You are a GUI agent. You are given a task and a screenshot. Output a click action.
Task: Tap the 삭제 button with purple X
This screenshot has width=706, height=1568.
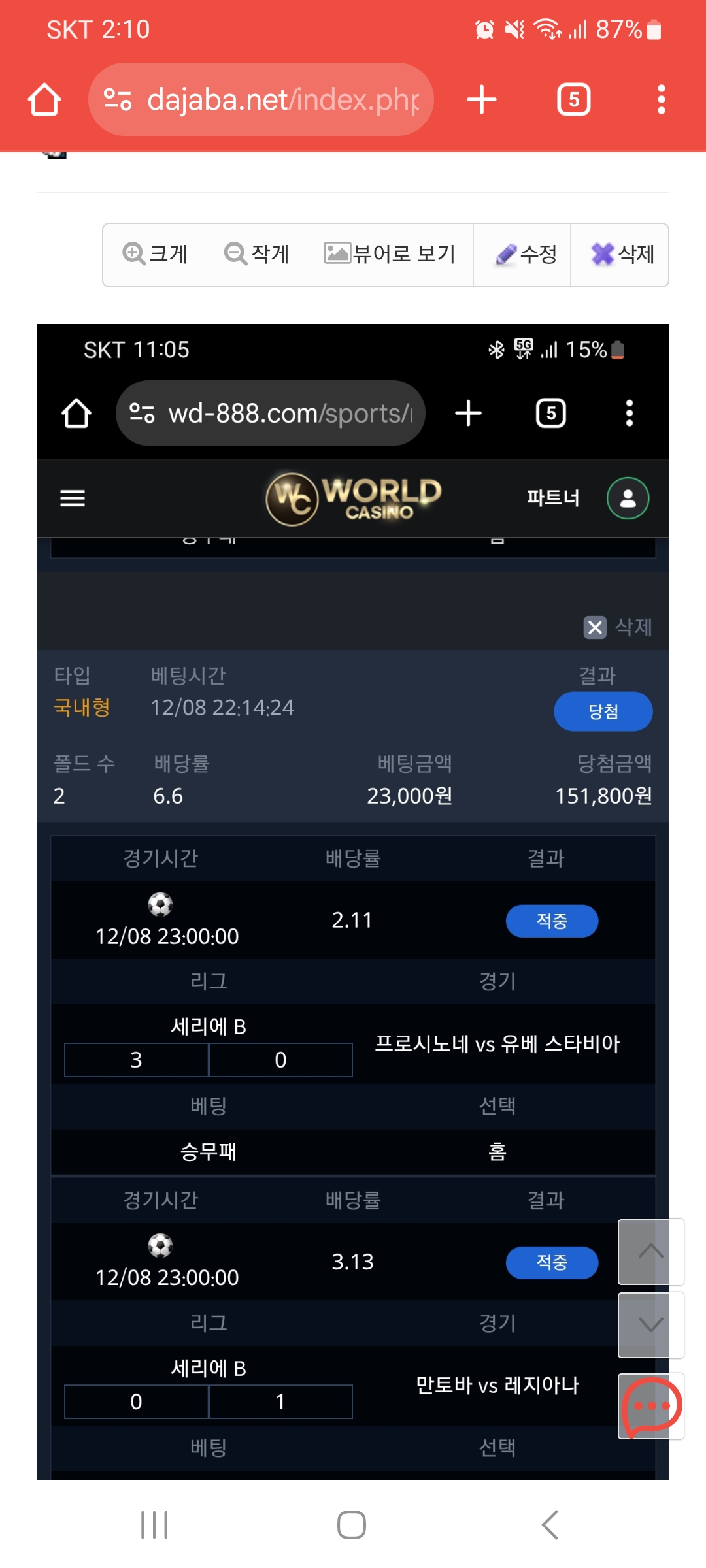coord(622,254)
